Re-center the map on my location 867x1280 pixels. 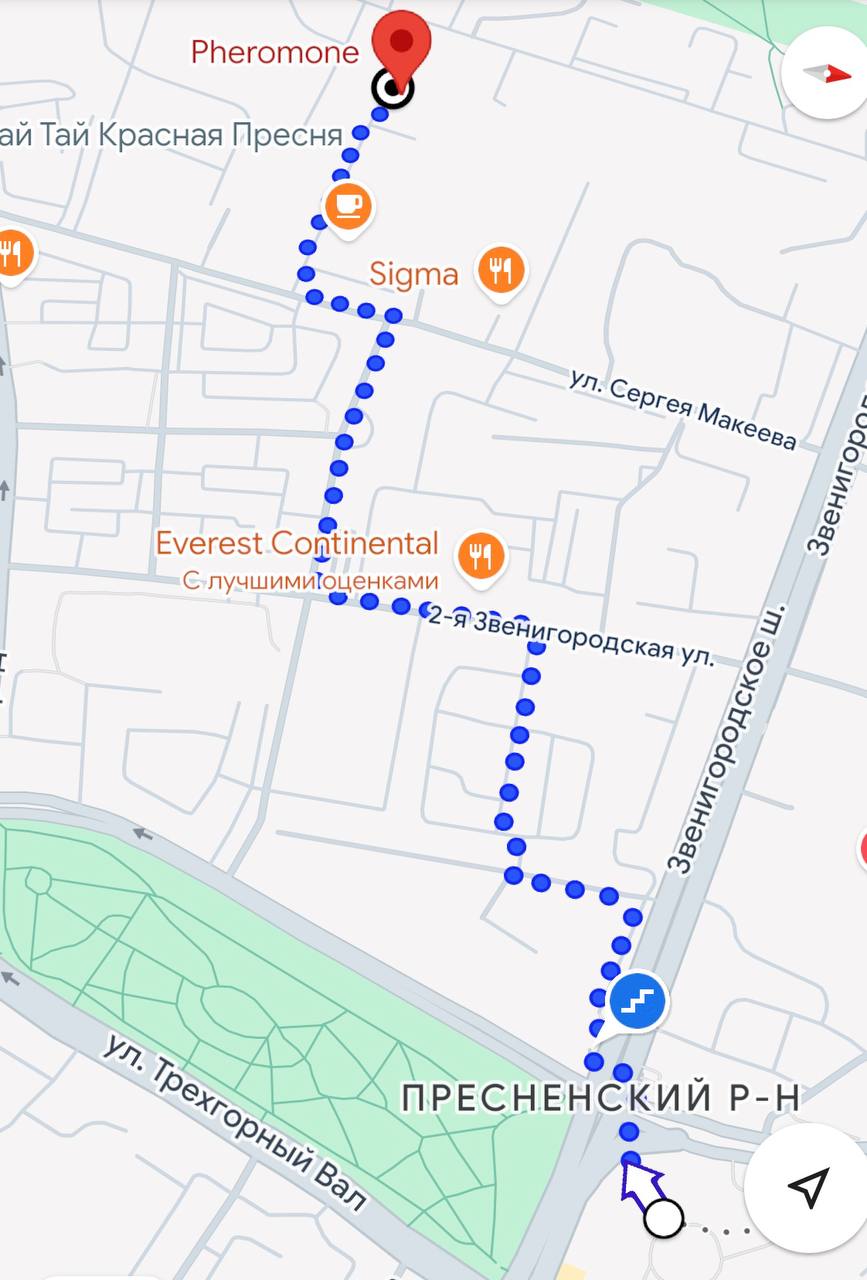pyautogui.click(x=807, y=1186)
